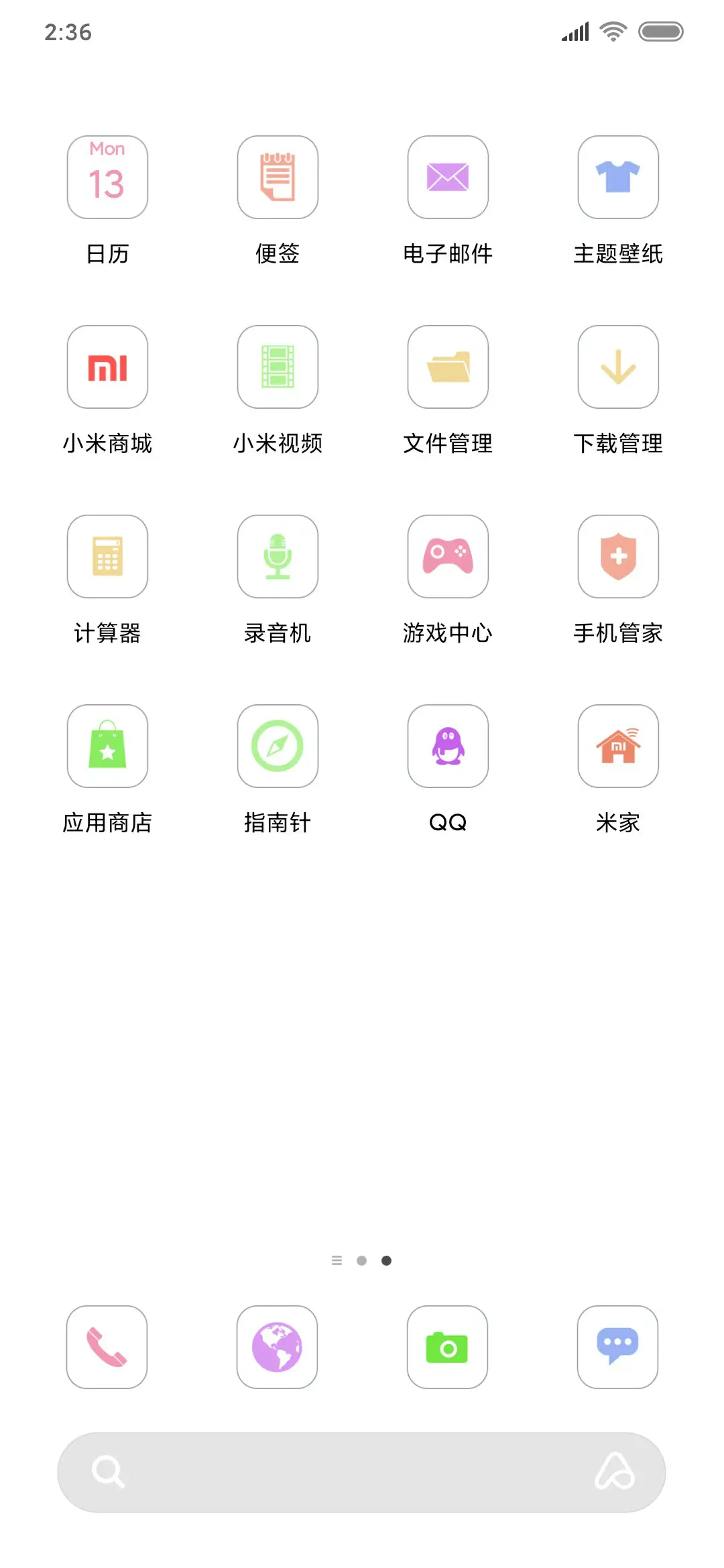Open the QQ app

447,746
